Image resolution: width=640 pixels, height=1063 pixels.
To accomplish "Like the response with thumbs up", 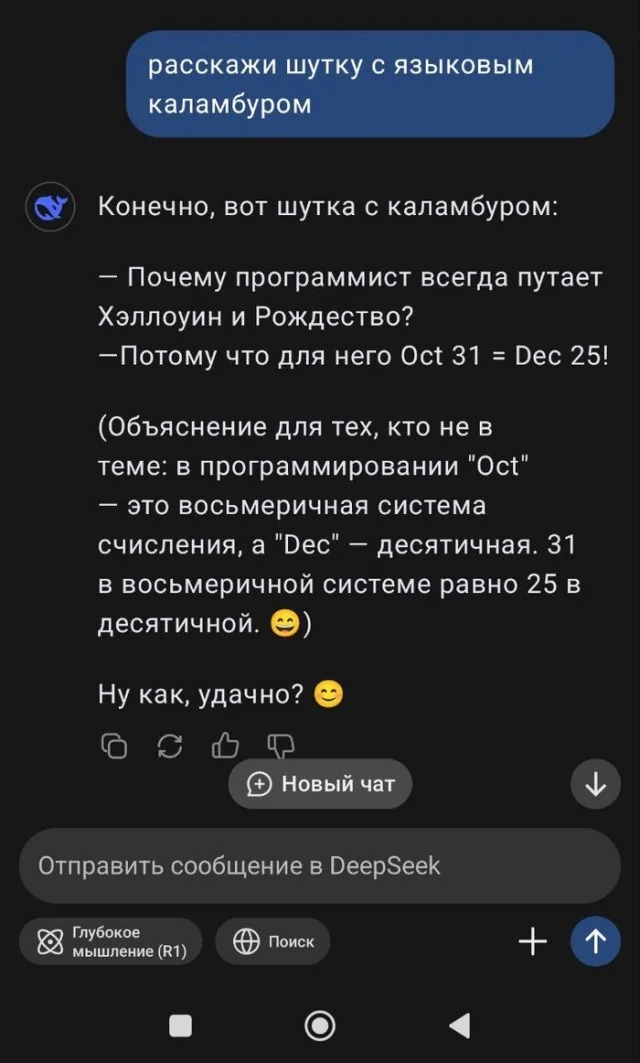I will 225,746.
